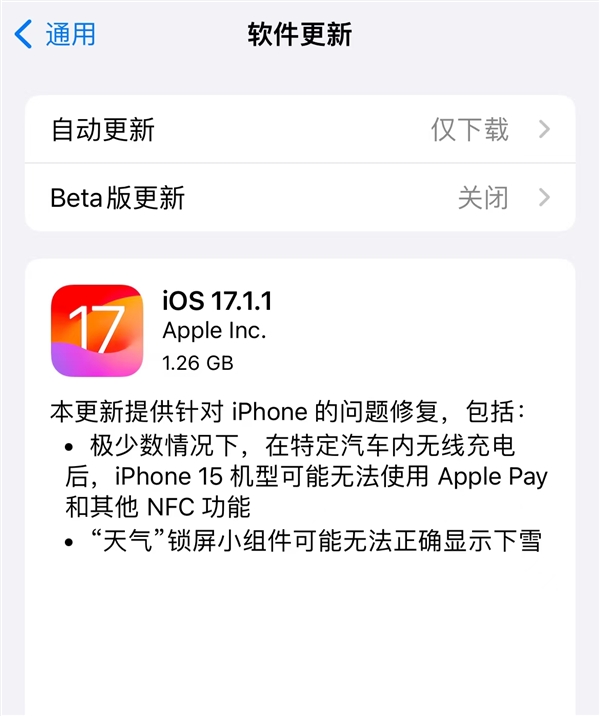Open Beta版更新 settings row

tap(300, 197)
